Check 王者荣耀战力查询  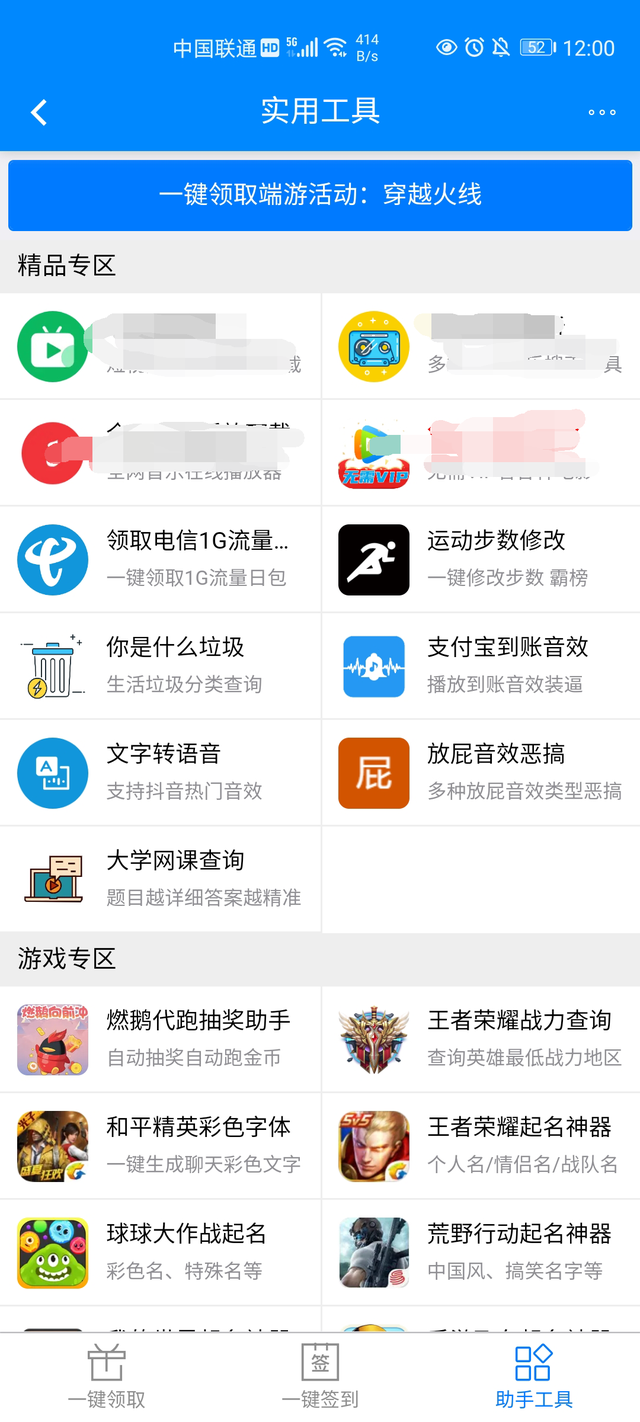click(x=481, y=1039)
